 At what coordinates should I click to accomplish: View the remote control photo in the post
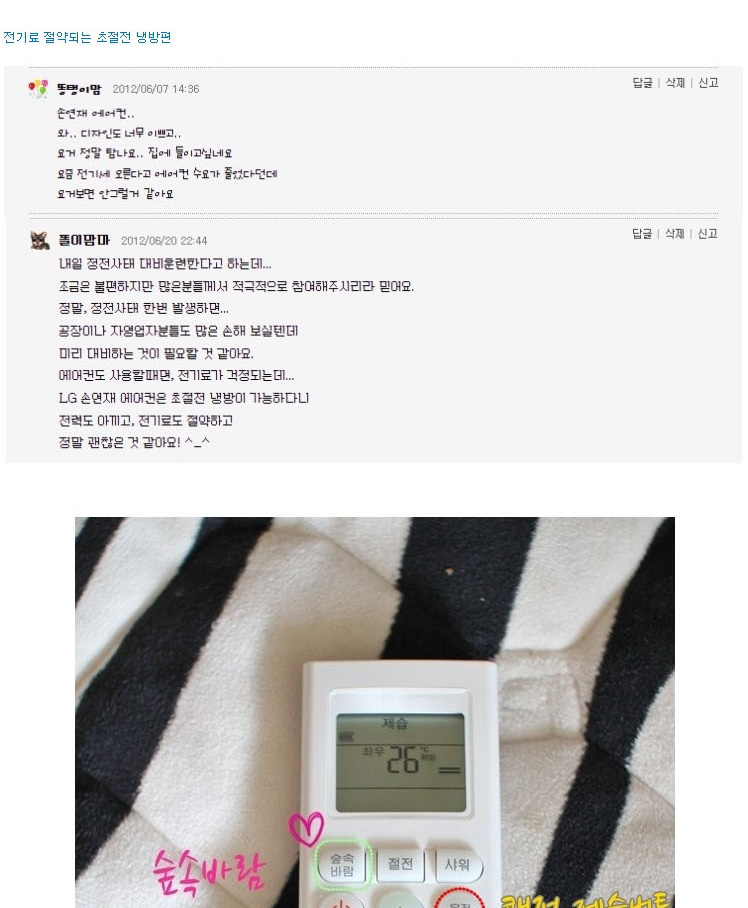tap(374, 712)
